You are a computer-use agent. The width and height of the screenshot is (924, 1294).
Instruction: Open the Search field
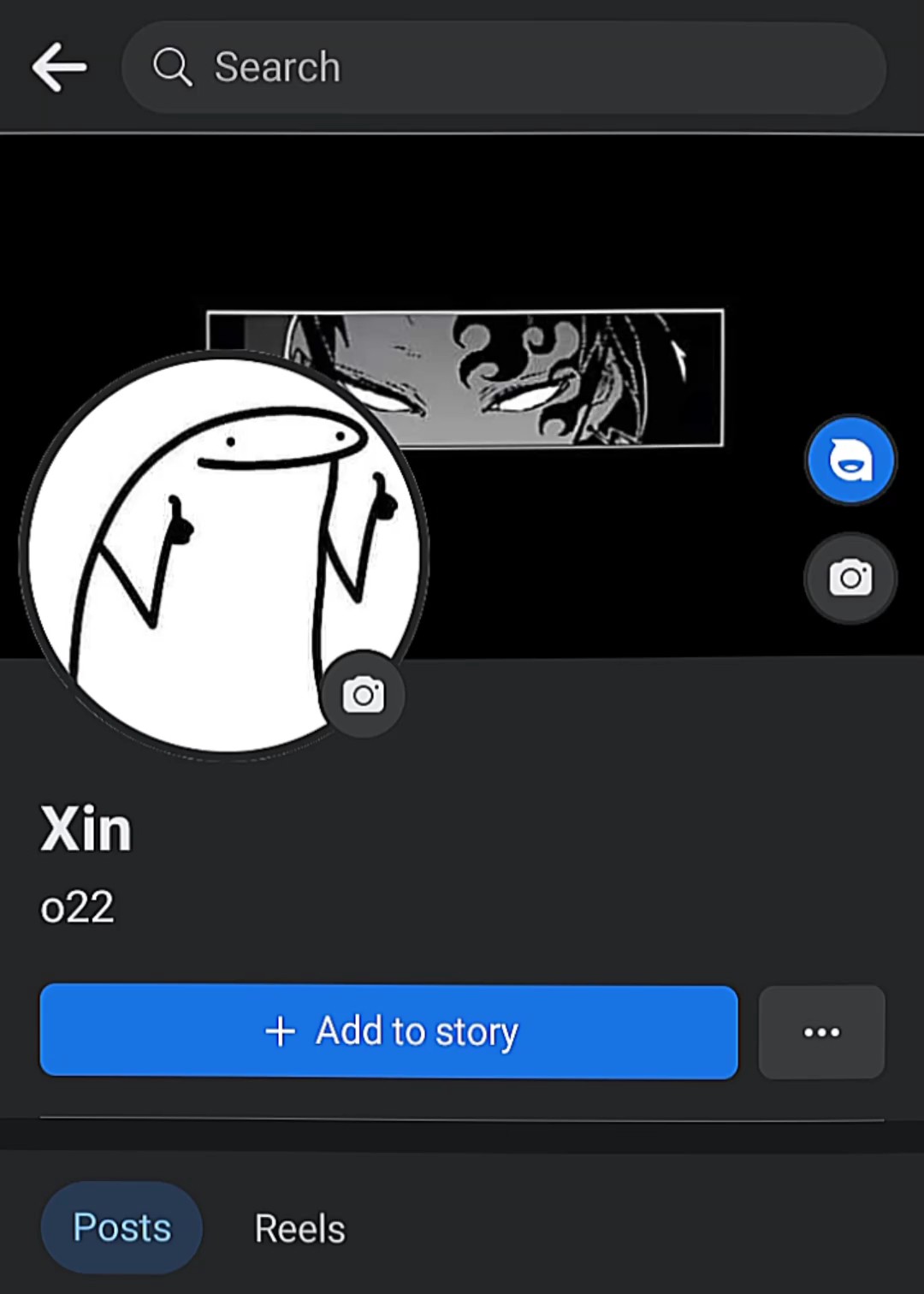504,68
